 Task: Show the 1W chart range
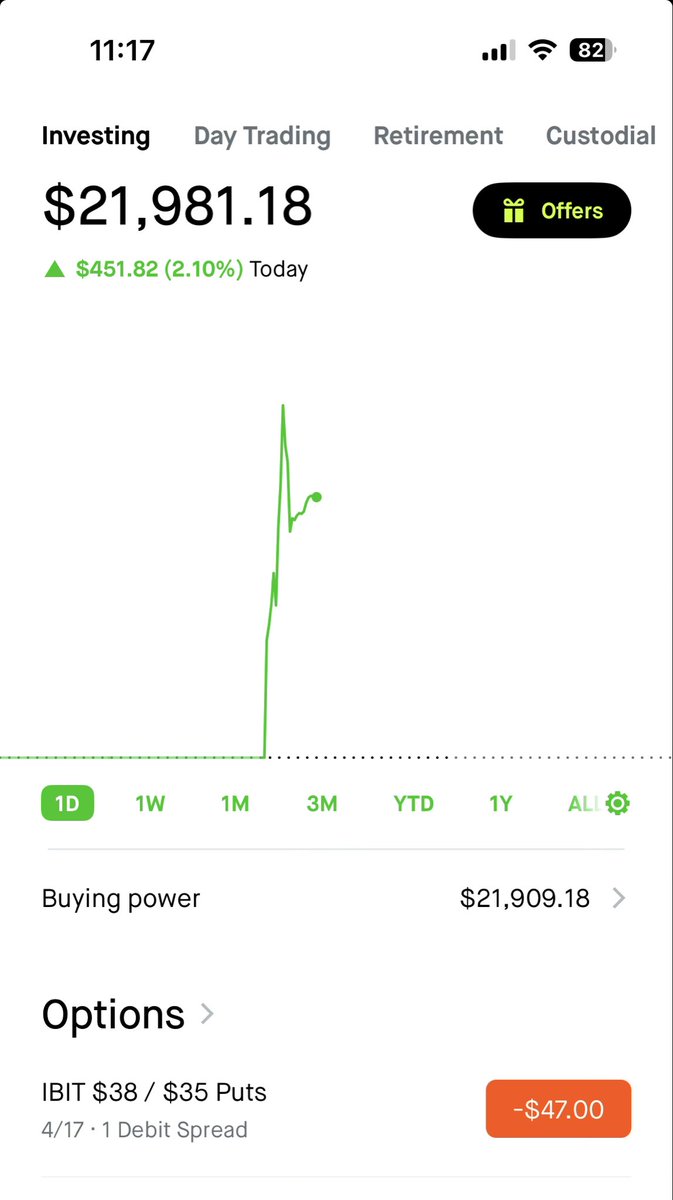click(150, 804)
